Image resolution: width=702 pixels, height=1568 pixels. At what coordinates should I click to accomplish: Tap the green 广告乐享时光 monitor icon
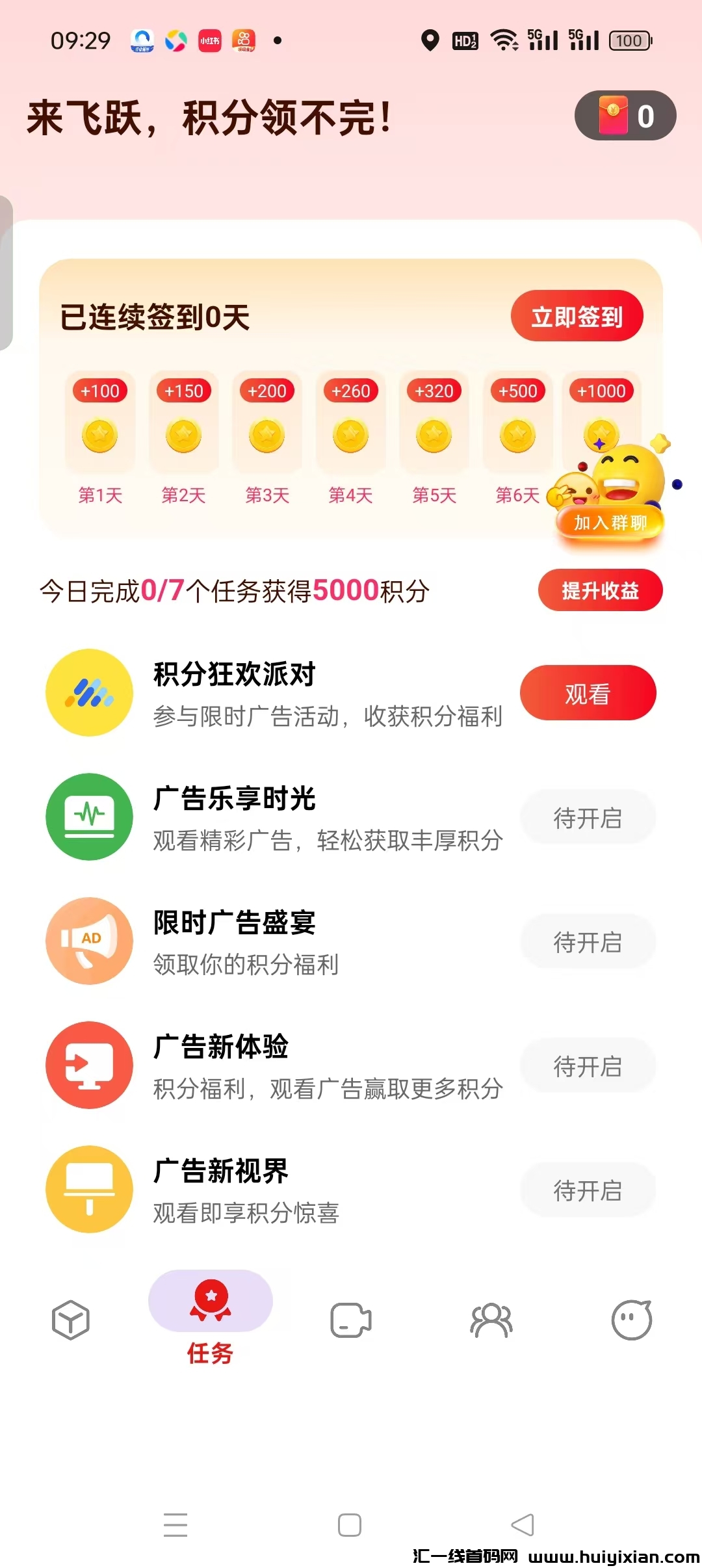point(89,817)
